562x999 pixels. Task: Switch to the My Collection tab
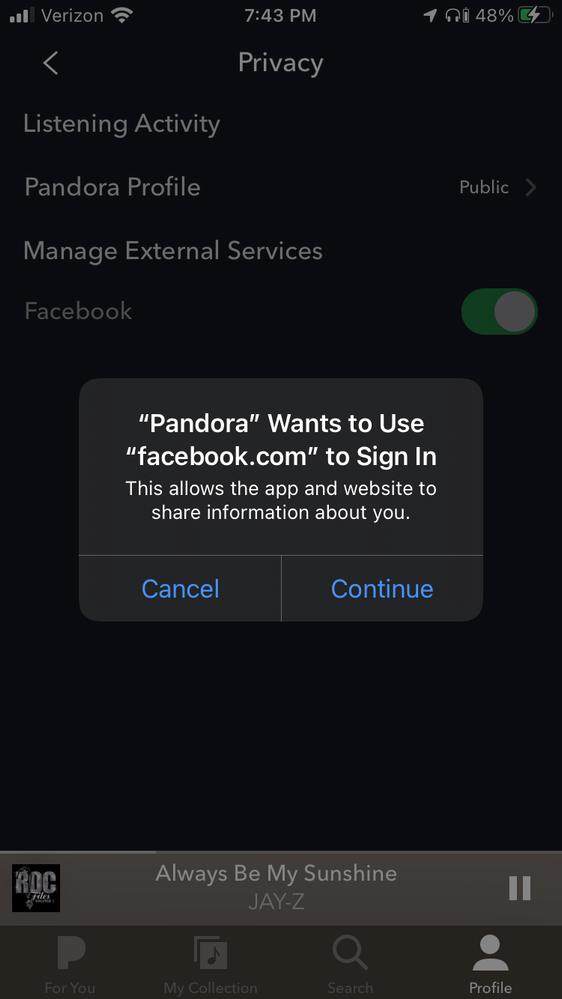click(x=210, y=964)
